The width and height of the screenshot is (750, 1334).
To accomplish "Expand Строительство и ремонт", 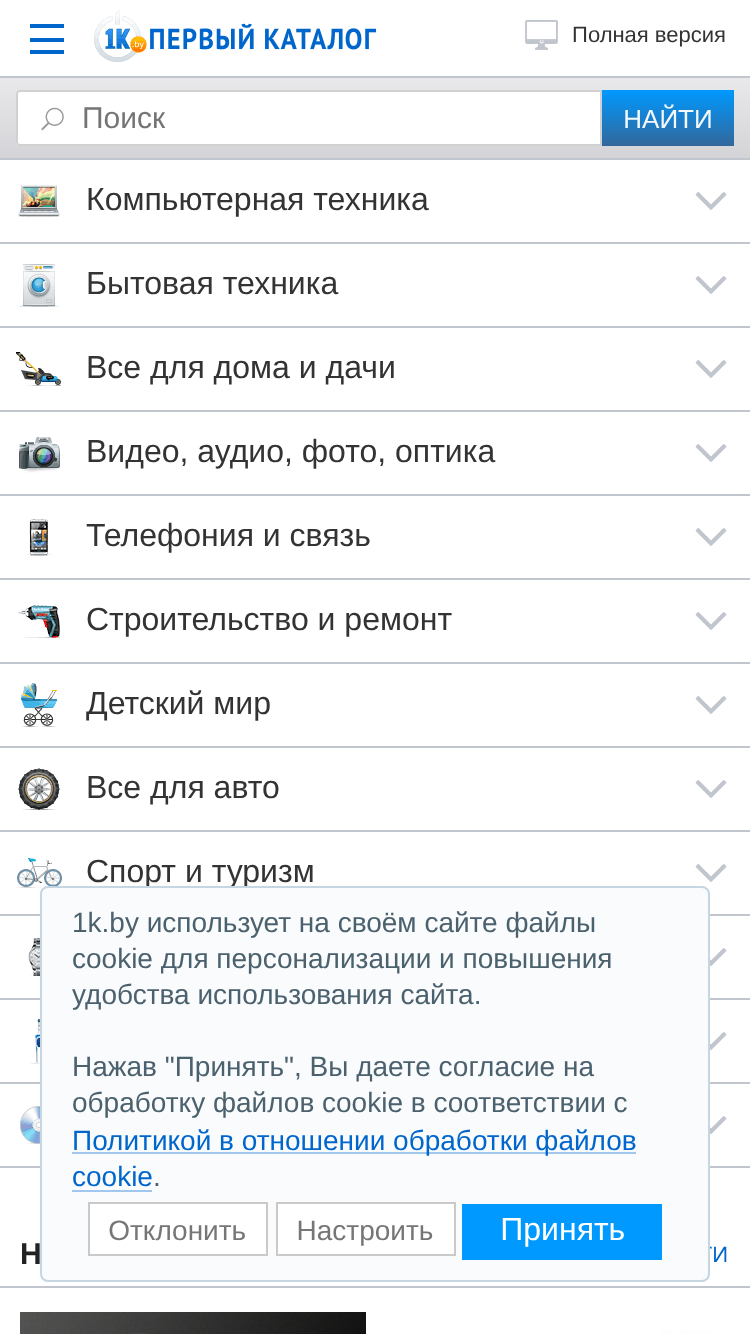I will point(375,621).
